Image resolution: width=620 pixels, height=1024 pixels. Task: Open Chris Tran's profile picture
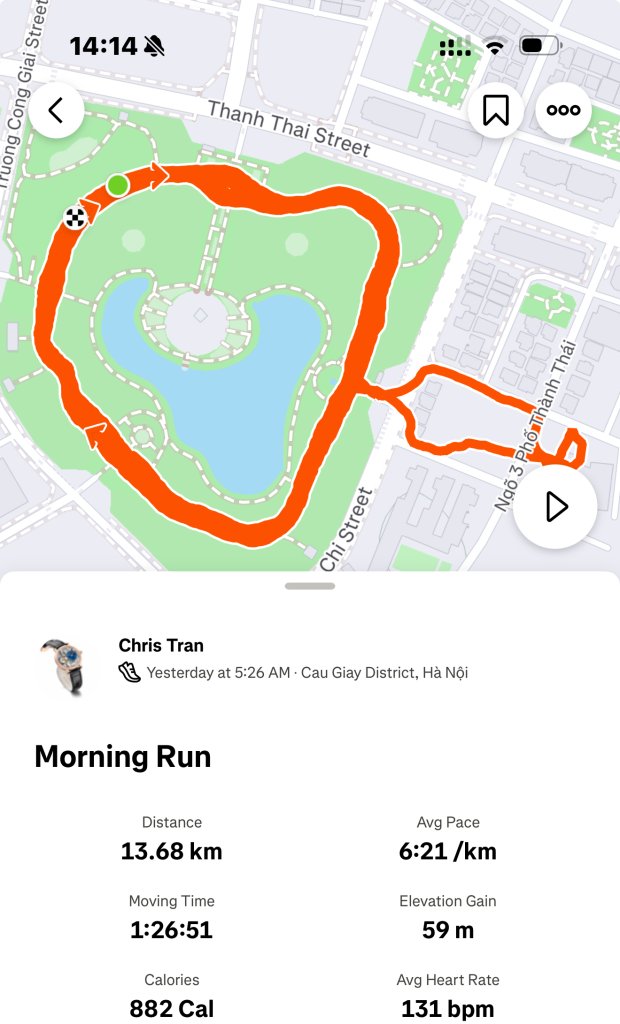coord(67,664)
